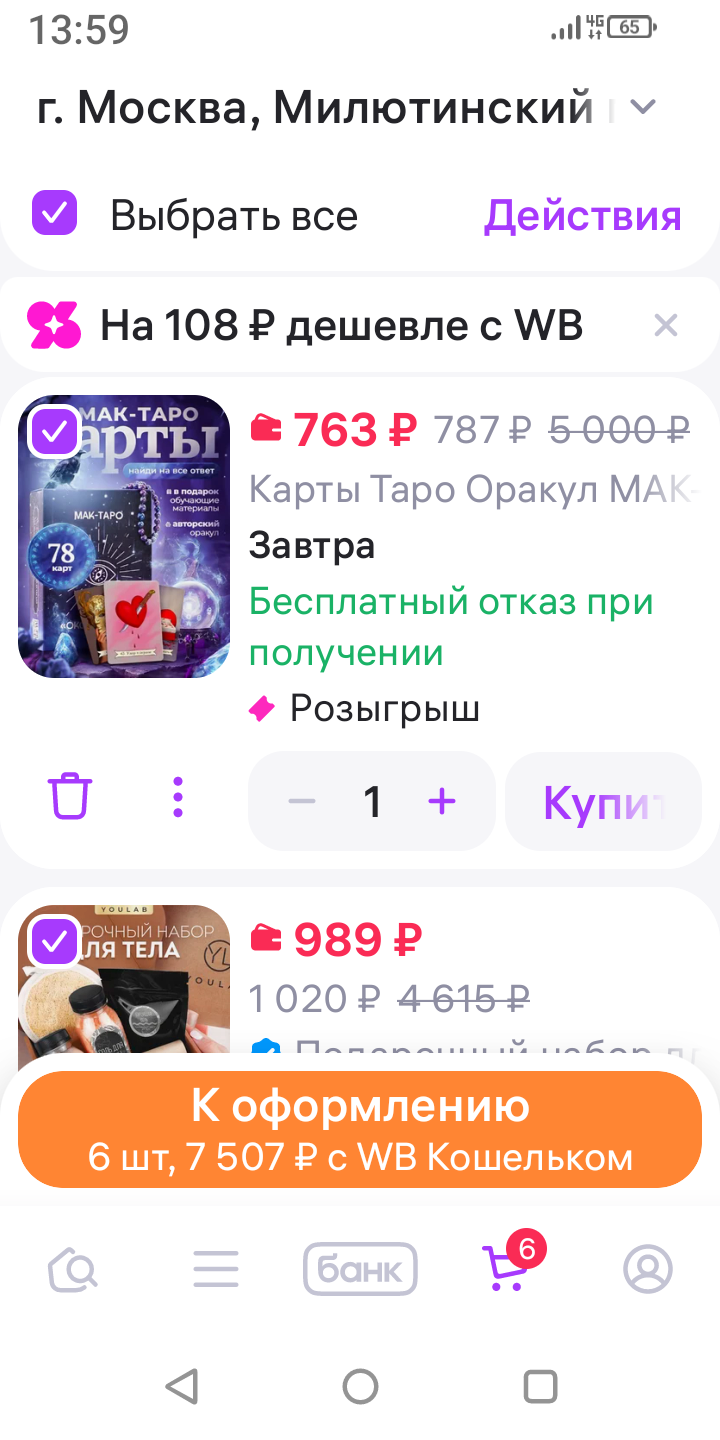Proceed to checkout via 'К оформлению'
This screenshot has height=1440, width=720.
point(360,1129)
